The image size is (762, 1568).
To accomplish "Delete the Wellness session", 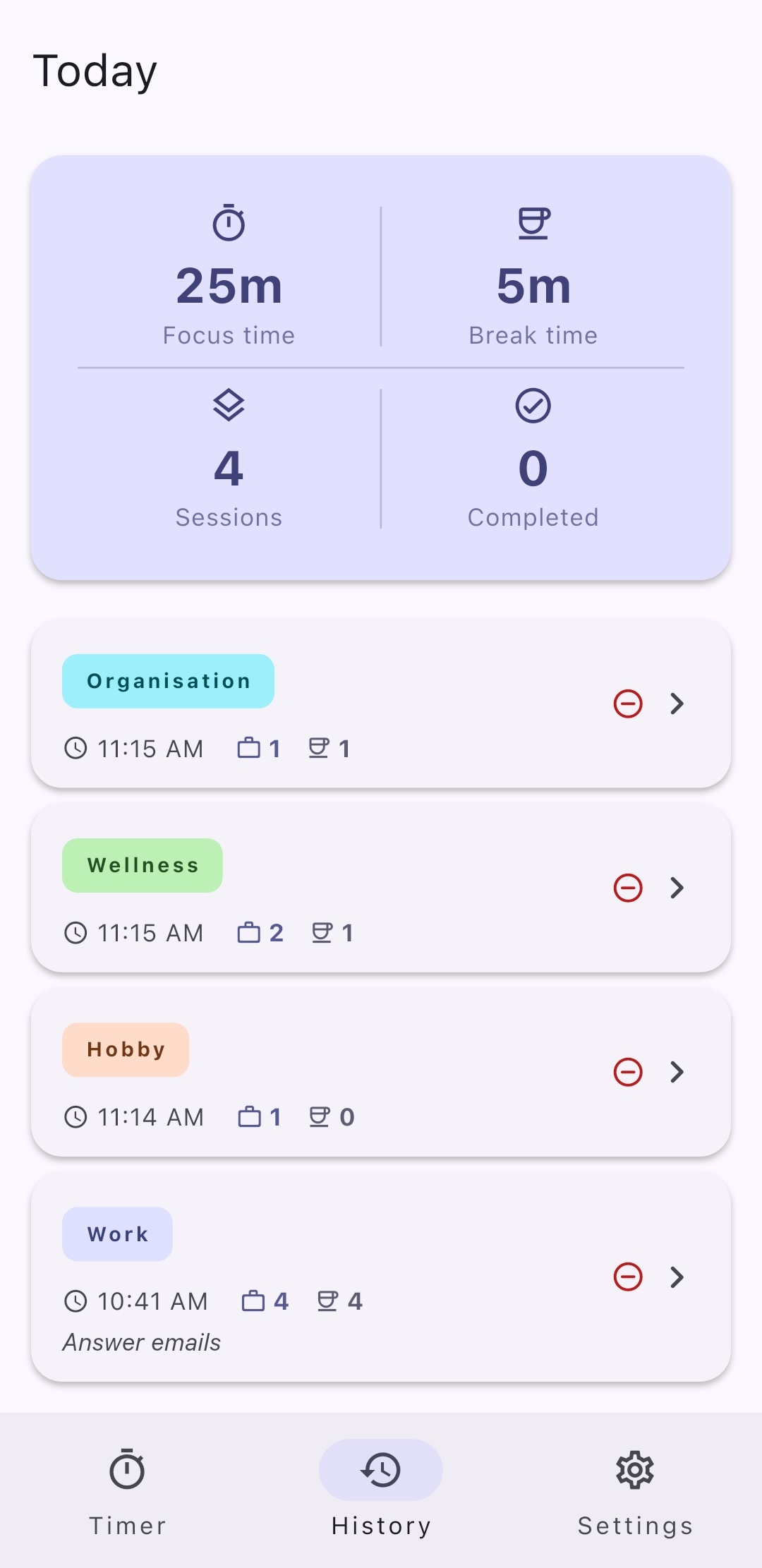I will (628, 888).
